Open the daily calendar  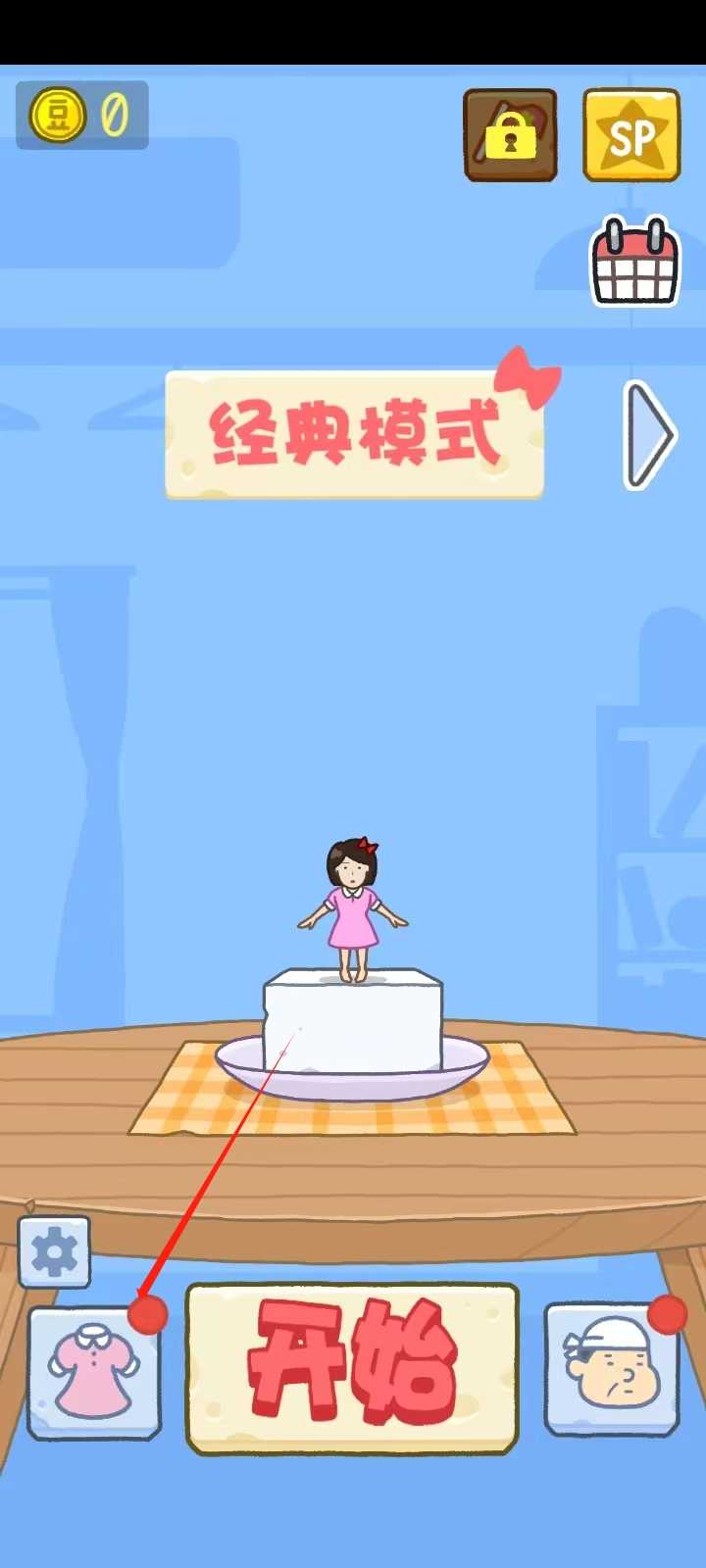(634, 262)
